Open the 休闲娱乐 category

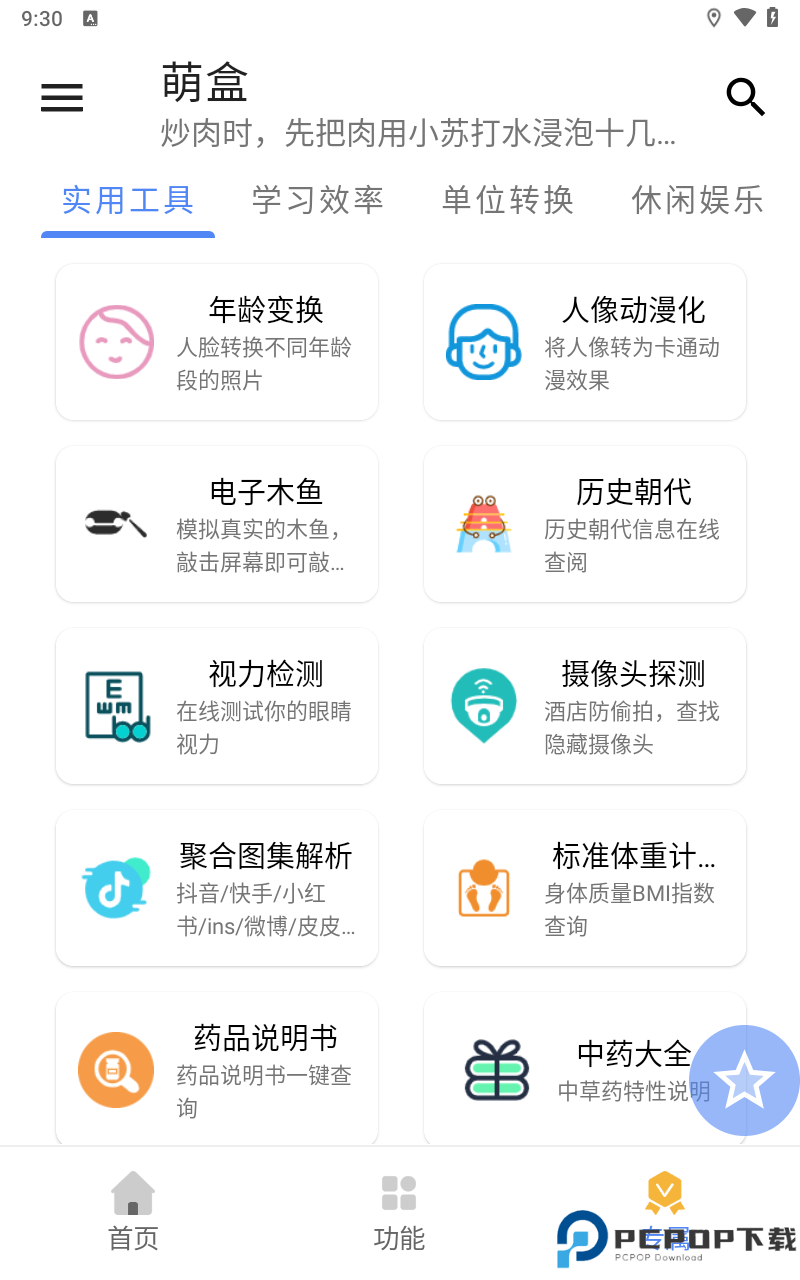coord(697,200)
